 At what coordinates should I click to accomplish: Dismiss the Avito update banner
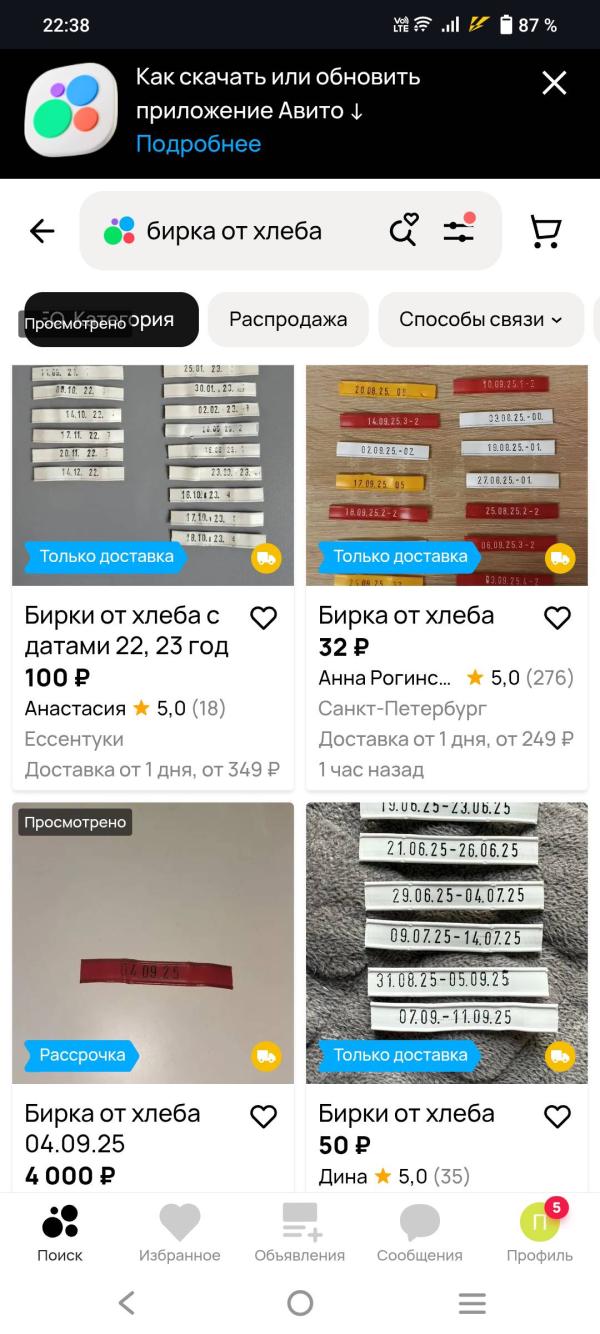tap(554, 83)
